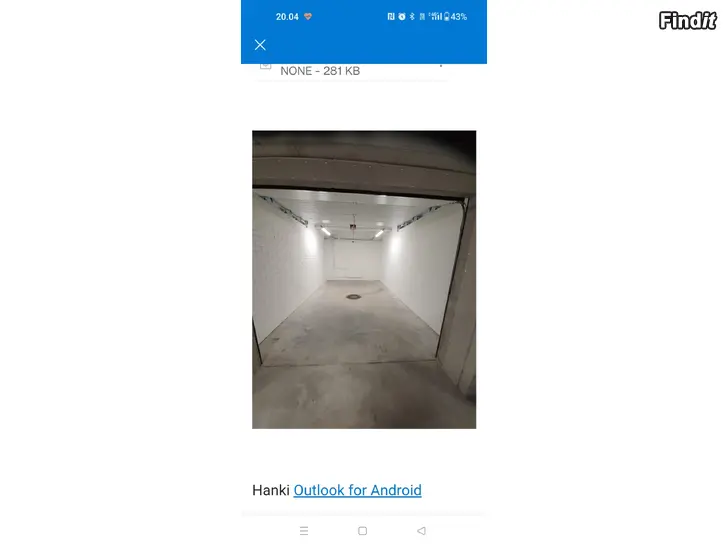
Task: Open the garage photo in the email
Action: pos(364,279)
